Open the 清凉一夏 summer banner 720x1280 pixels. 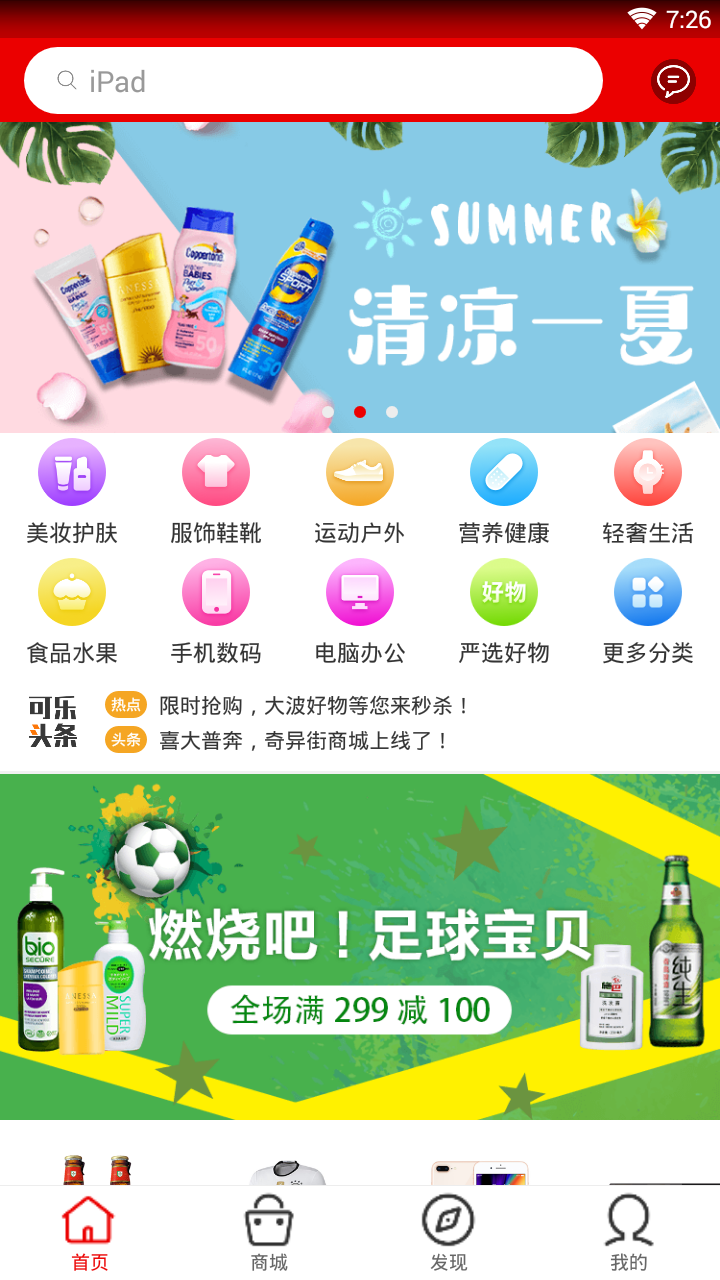(360, 277)
